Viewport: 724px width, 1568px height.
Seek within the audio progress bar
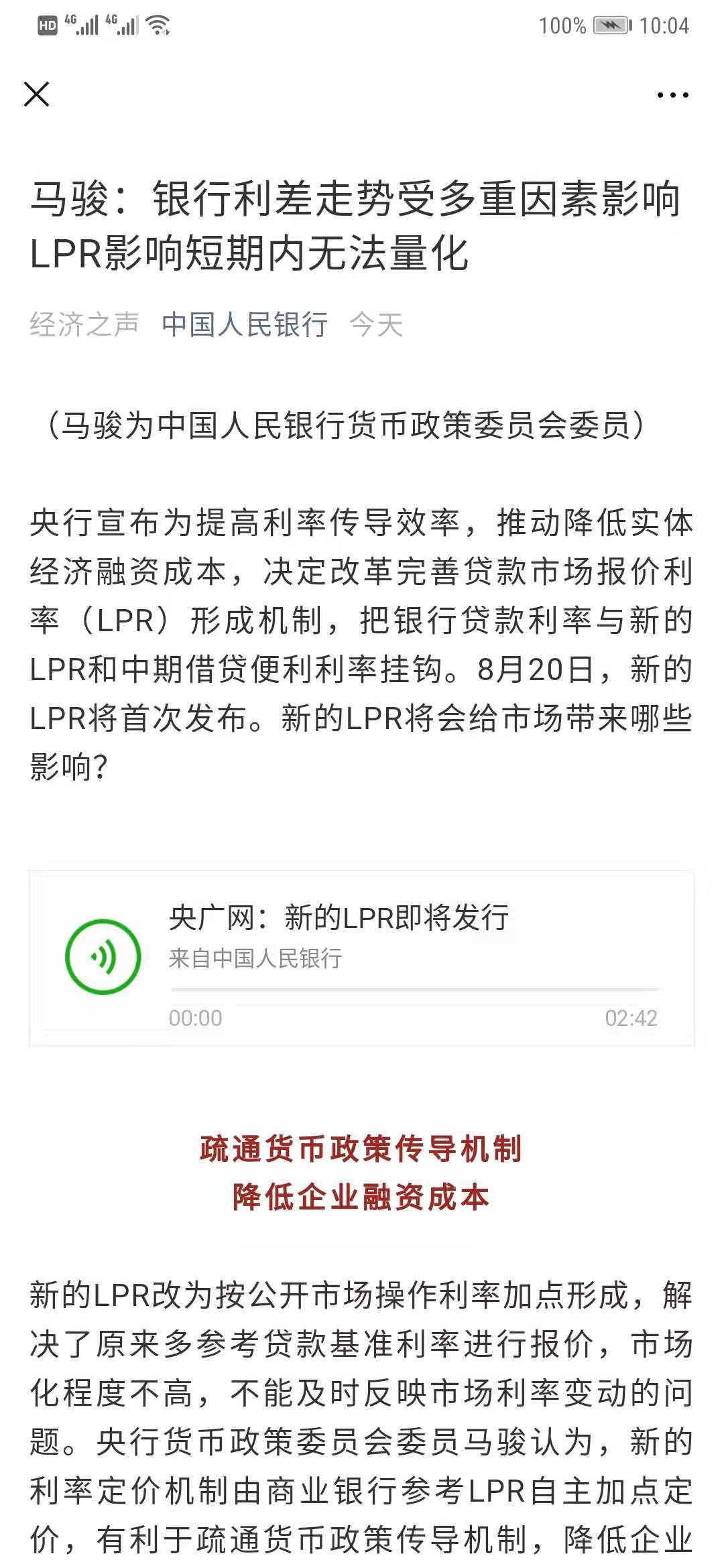point(414,989)
